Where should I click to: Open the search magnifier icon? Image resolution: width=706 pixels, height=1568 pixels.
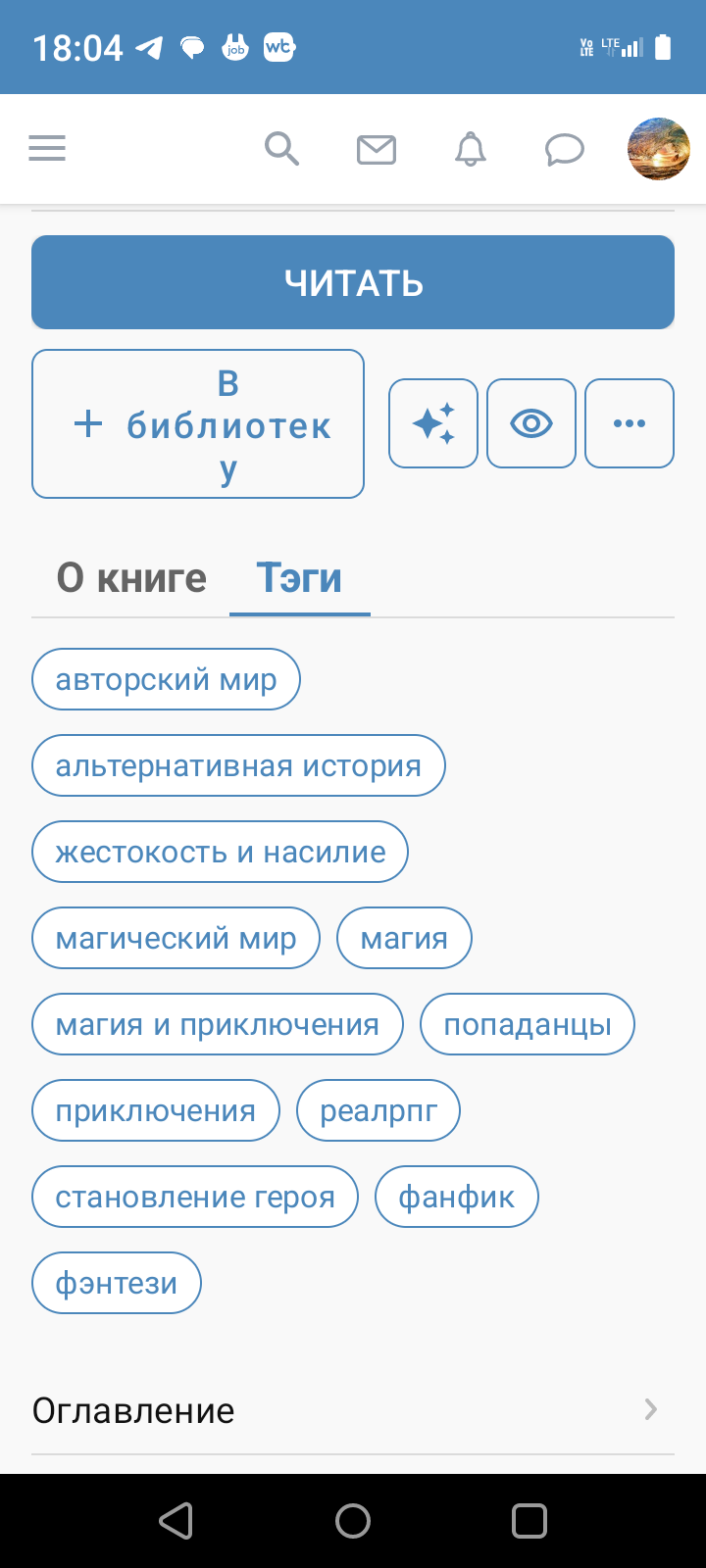[x=281, y=149]
